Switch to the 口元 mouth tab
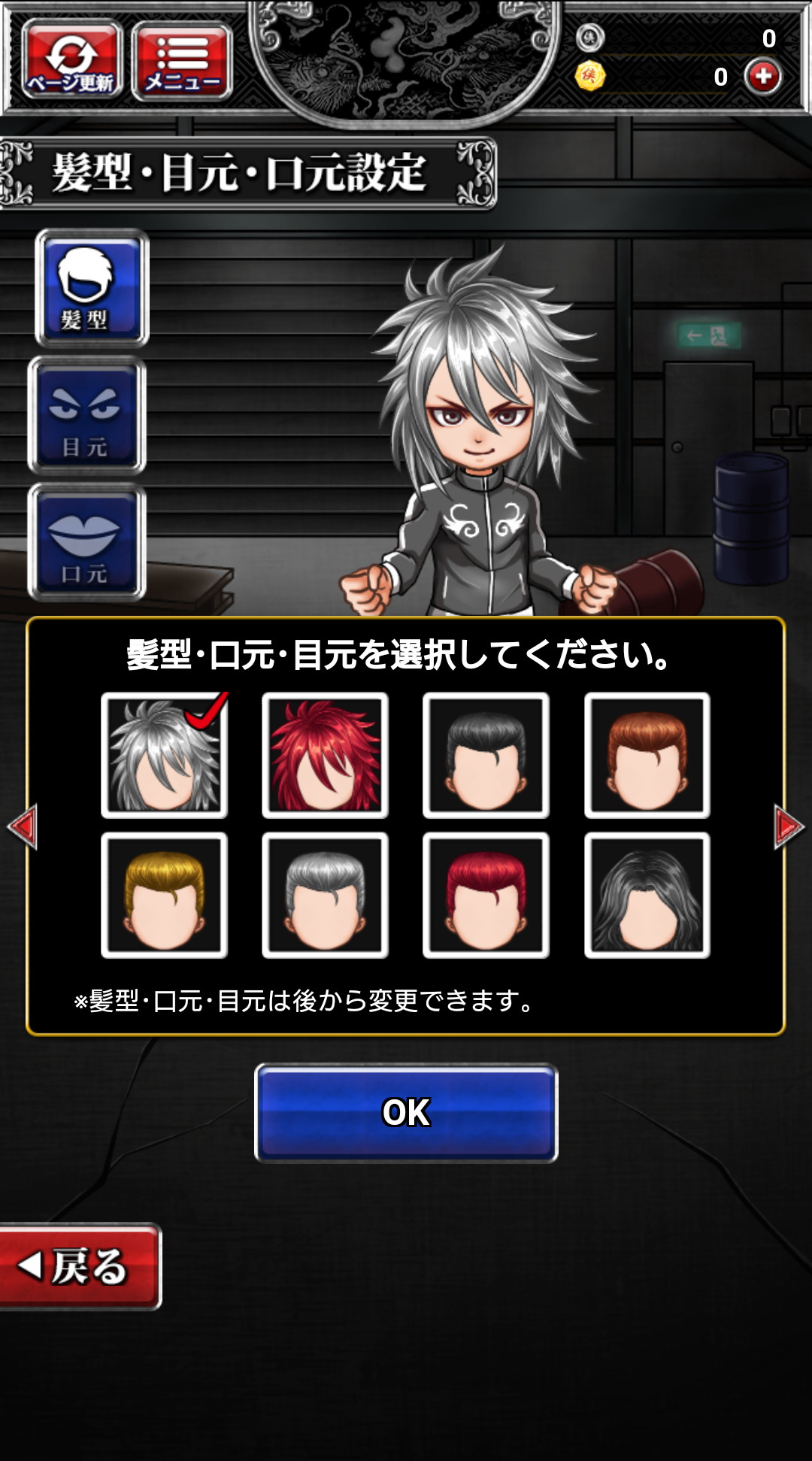 [87, 542]
